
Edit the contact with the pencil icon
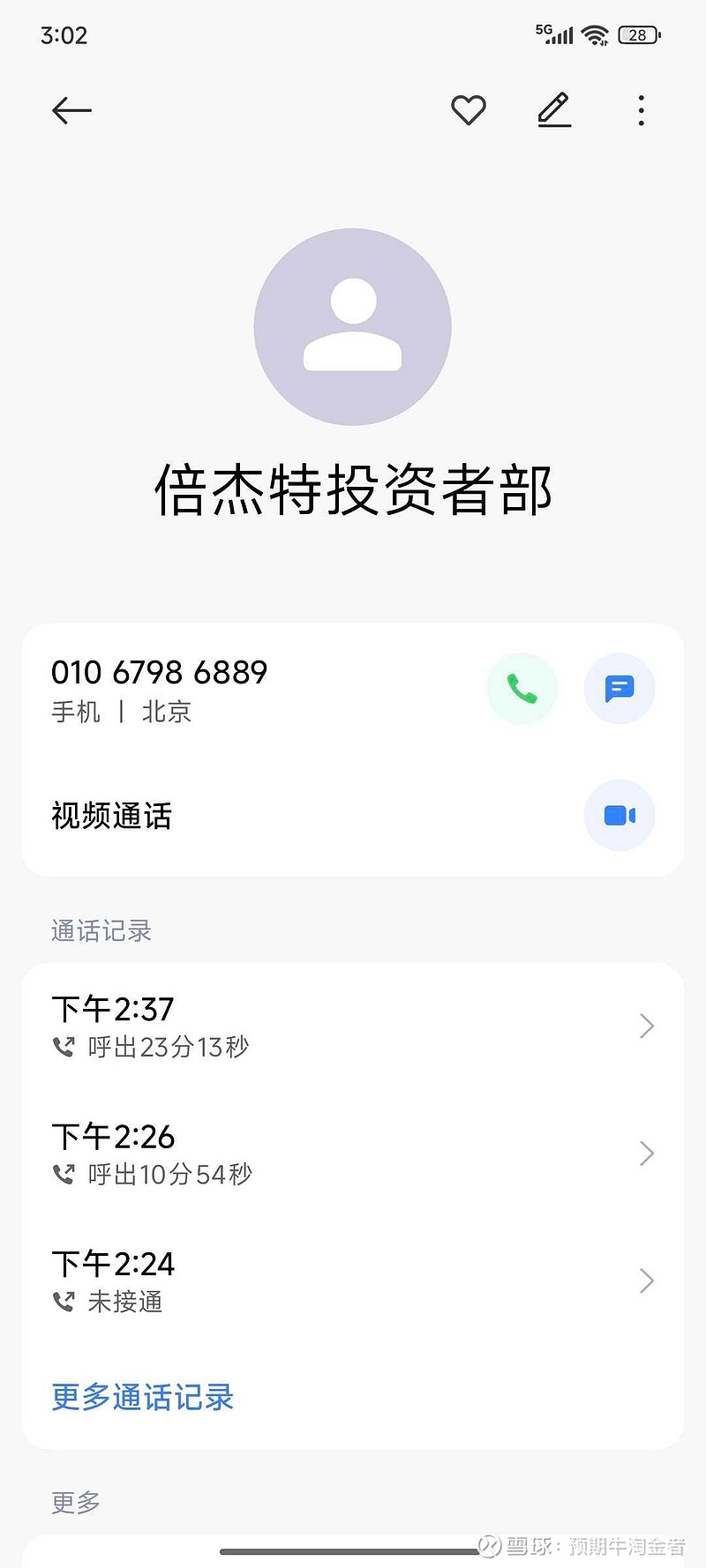pos(555,110)
